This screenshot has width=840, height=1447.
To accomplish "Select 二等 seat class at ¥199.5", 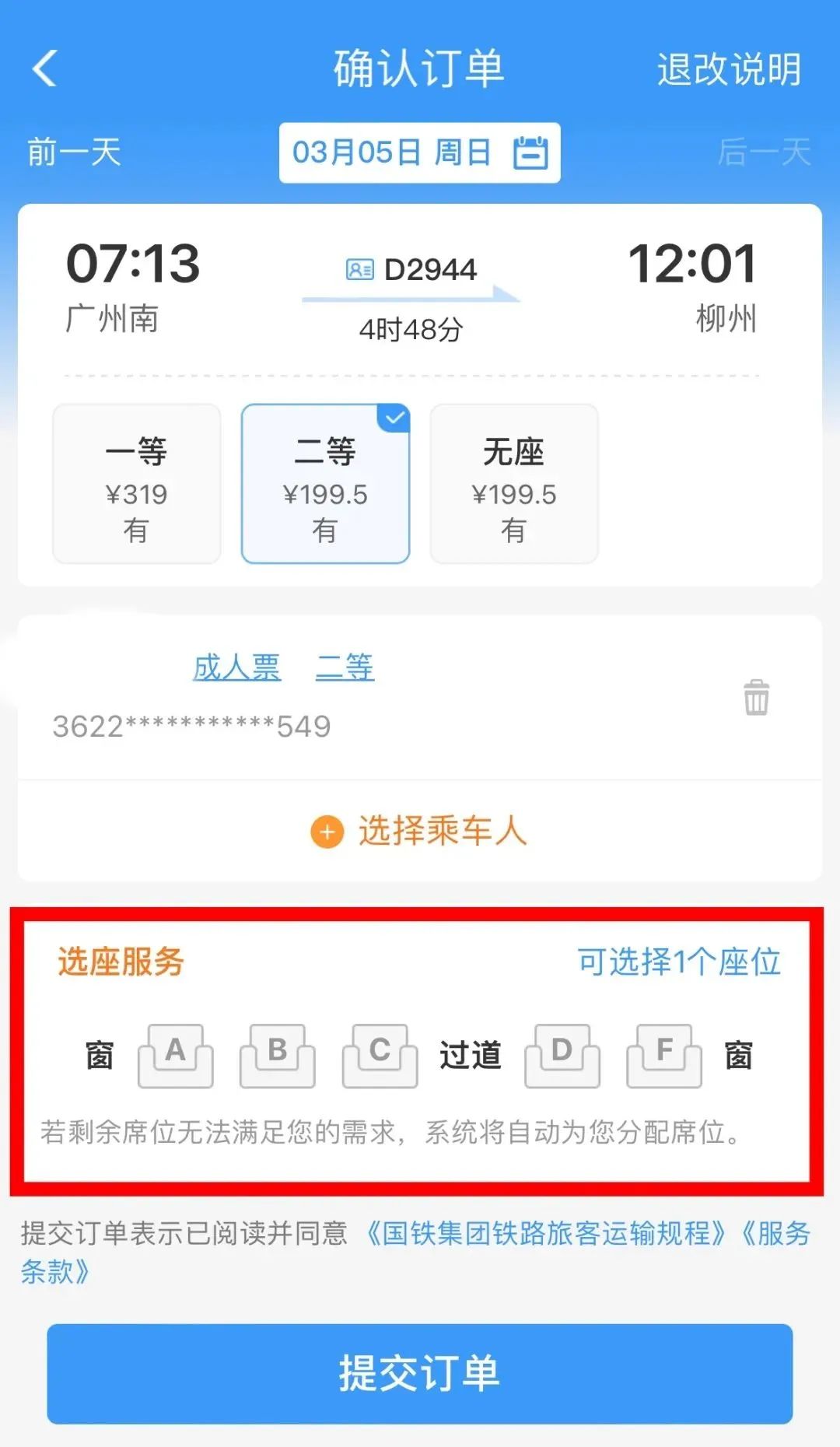I will coord(325,484).
